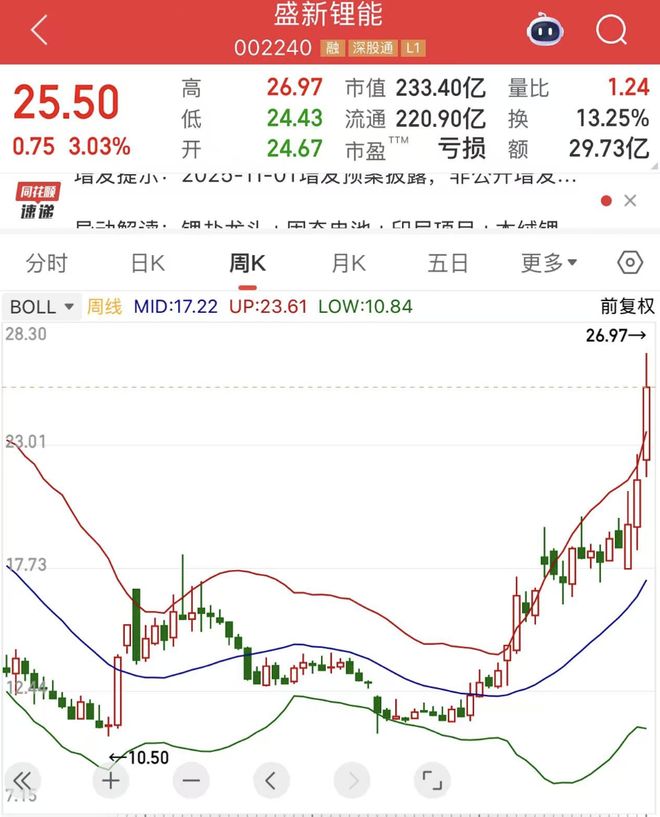Open the robot AI assistant icon

point(545,31)
